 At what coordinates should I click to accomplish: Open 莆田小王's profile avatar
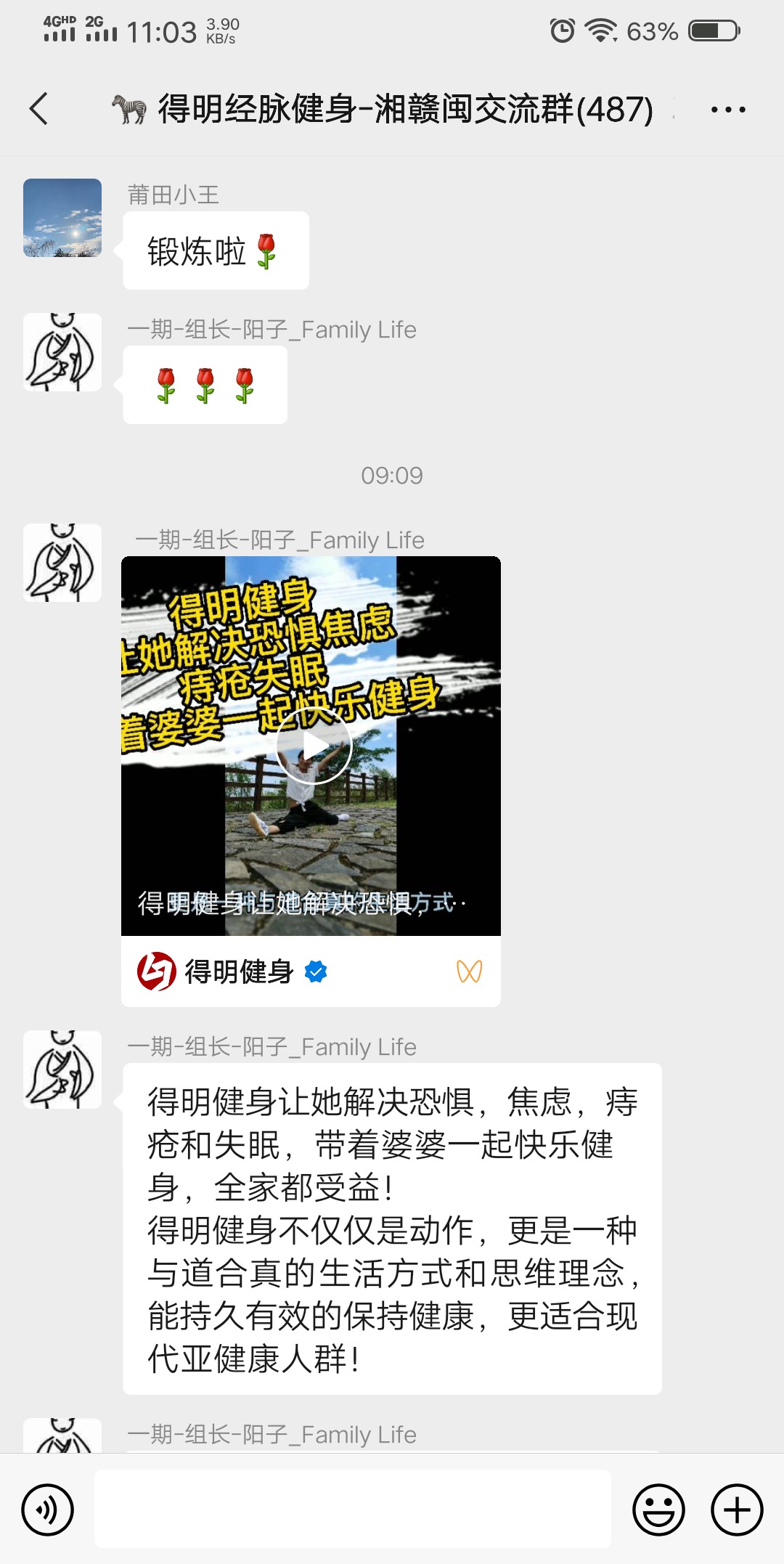(62, 218)
